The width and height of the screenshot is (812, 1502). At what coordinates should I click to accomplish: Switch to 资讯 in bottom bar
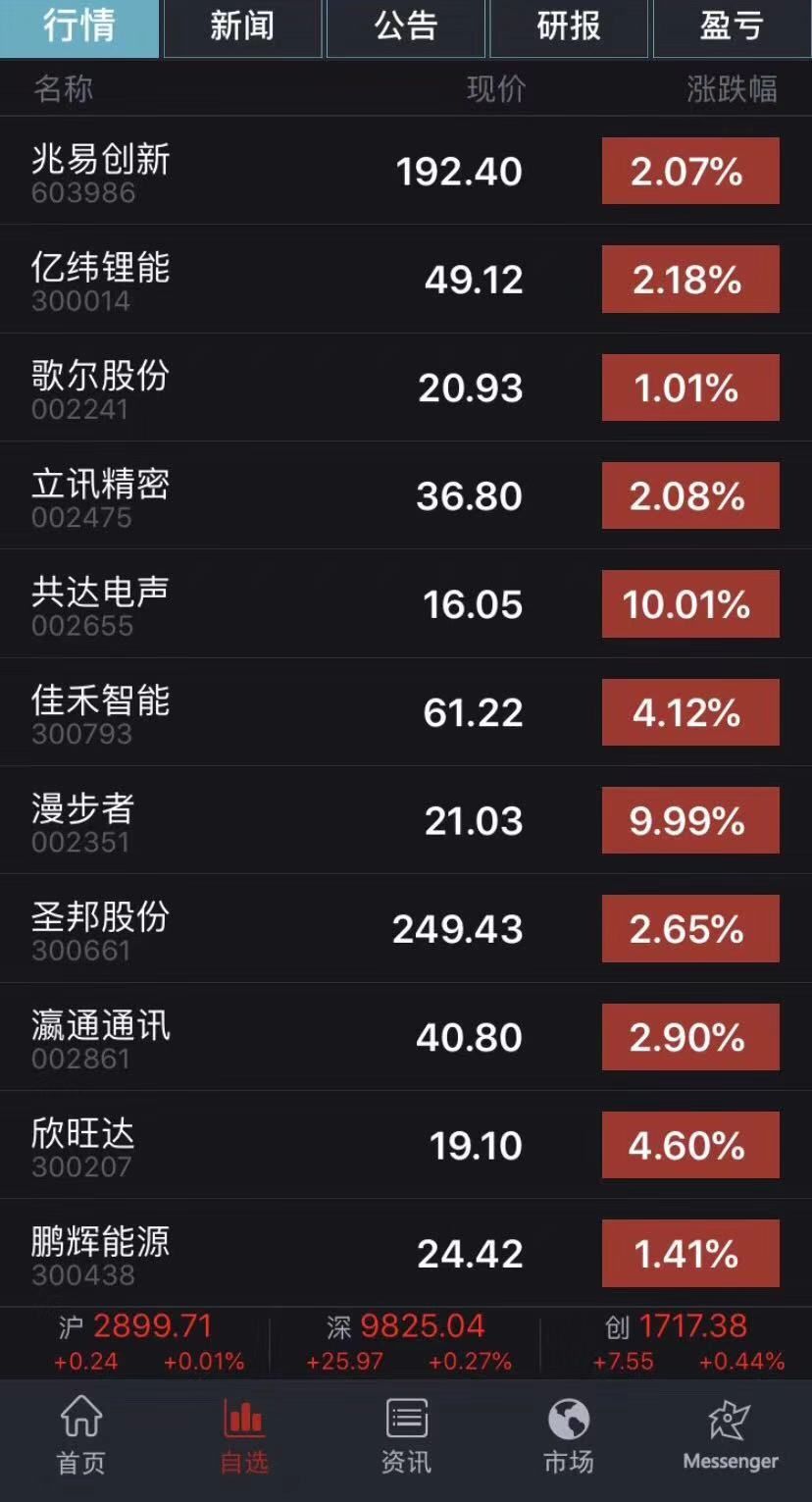tap(406, 1437)
